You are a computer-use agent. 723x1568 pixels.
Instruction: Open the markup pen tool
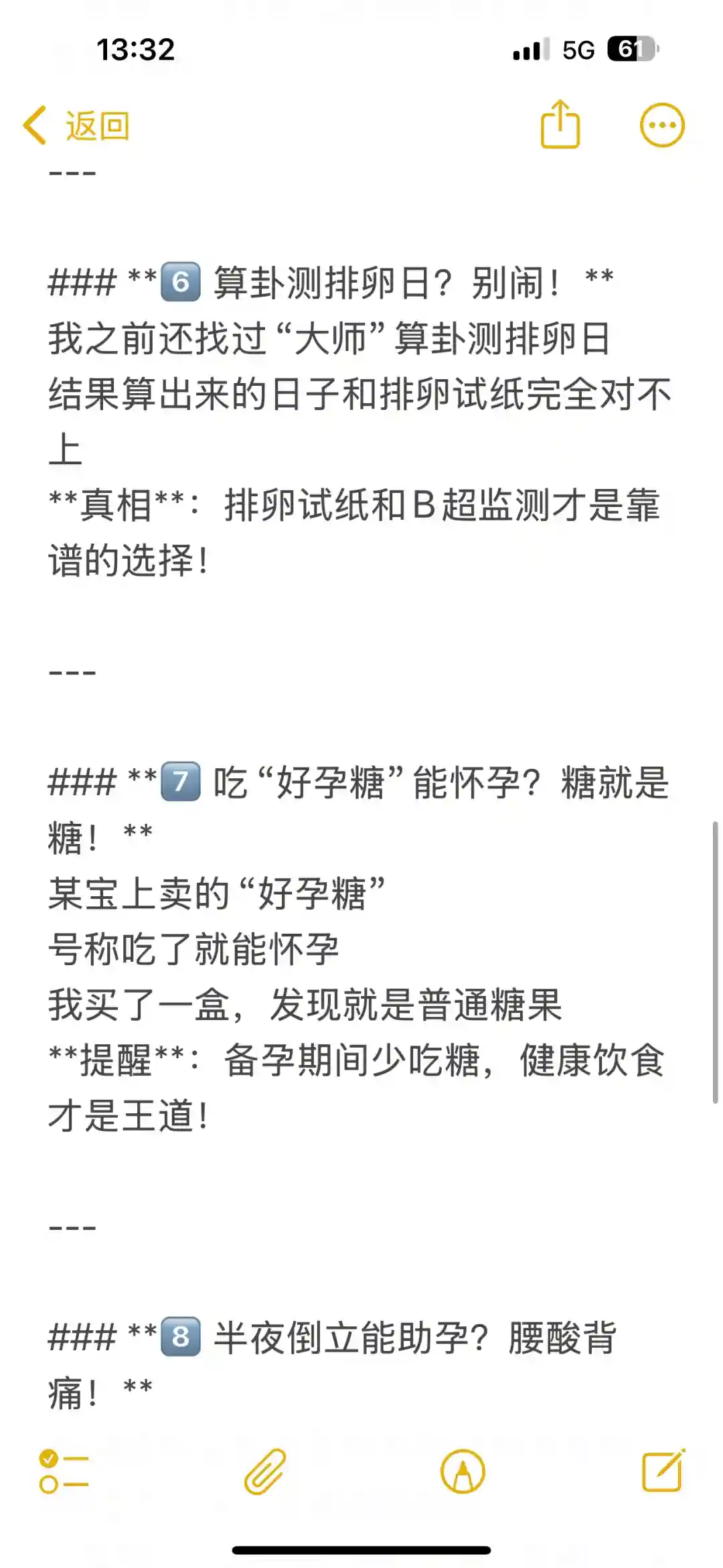click(x=463, y=1472)
